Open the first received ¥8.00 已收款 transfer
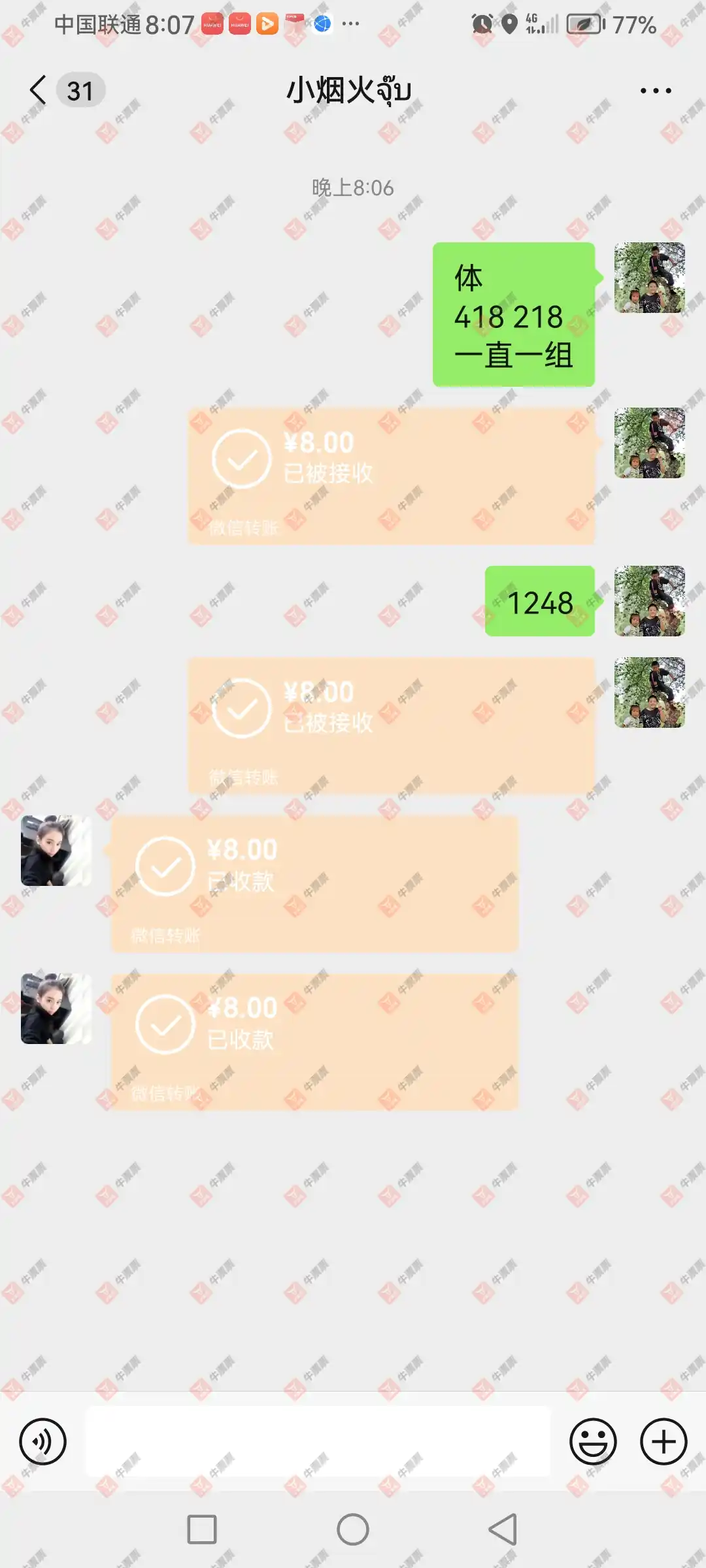Viewport: 706px width, 1568px height. pos(314,883)
